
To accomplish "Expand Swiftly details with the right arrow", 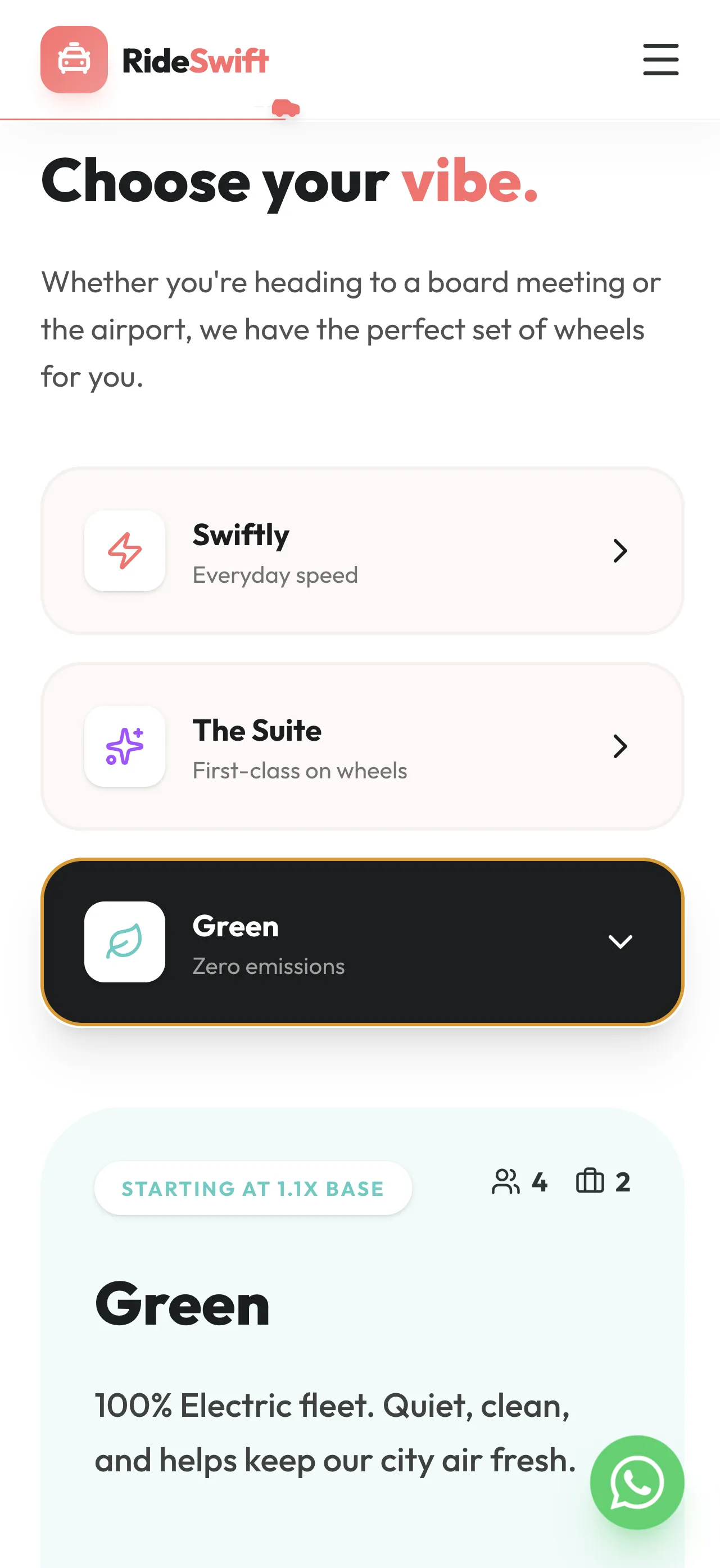I will click(x=621, y=551).
